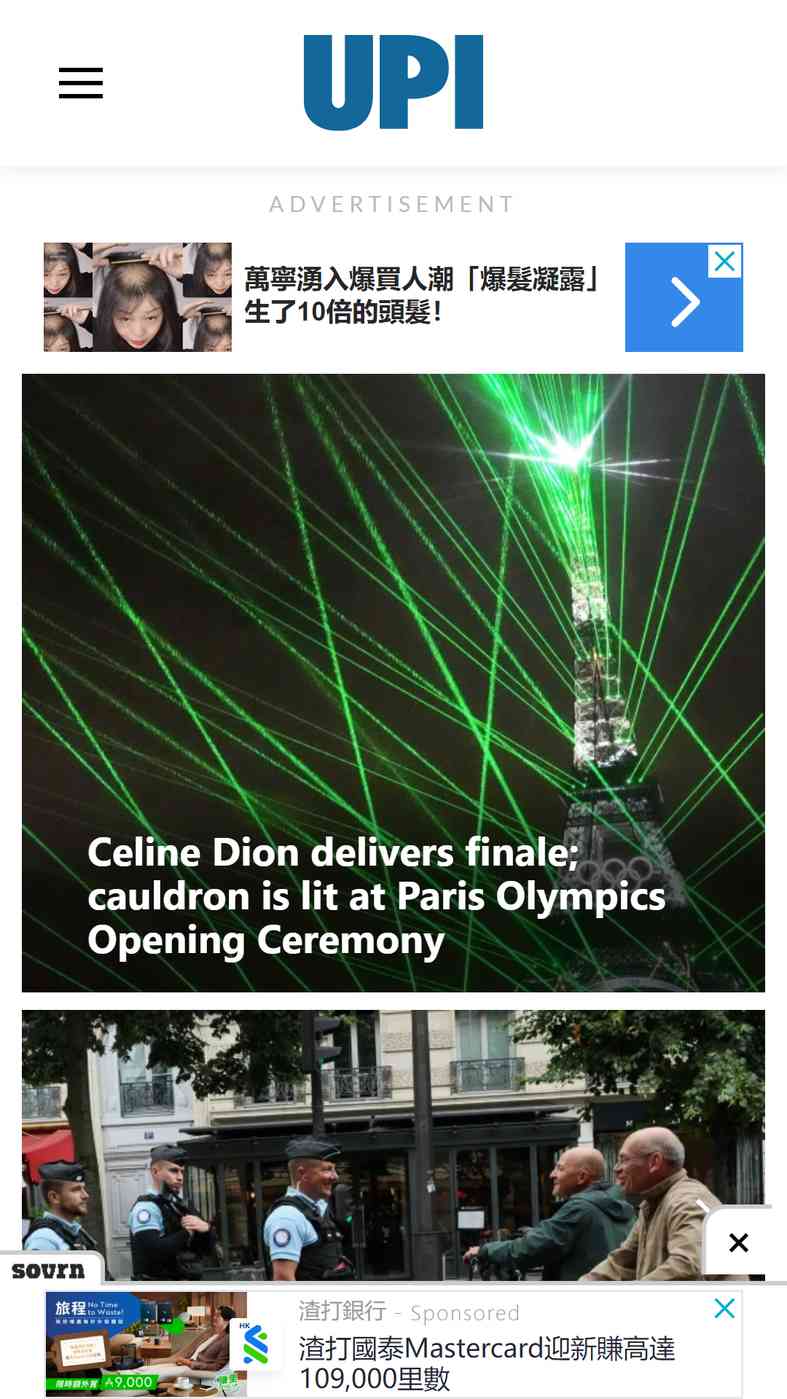The width and height of the screenshot is (787, 1399).
Task: Open the sponsored Mastercard ad
Action: pyautogui.click(x=393, y=1344)
